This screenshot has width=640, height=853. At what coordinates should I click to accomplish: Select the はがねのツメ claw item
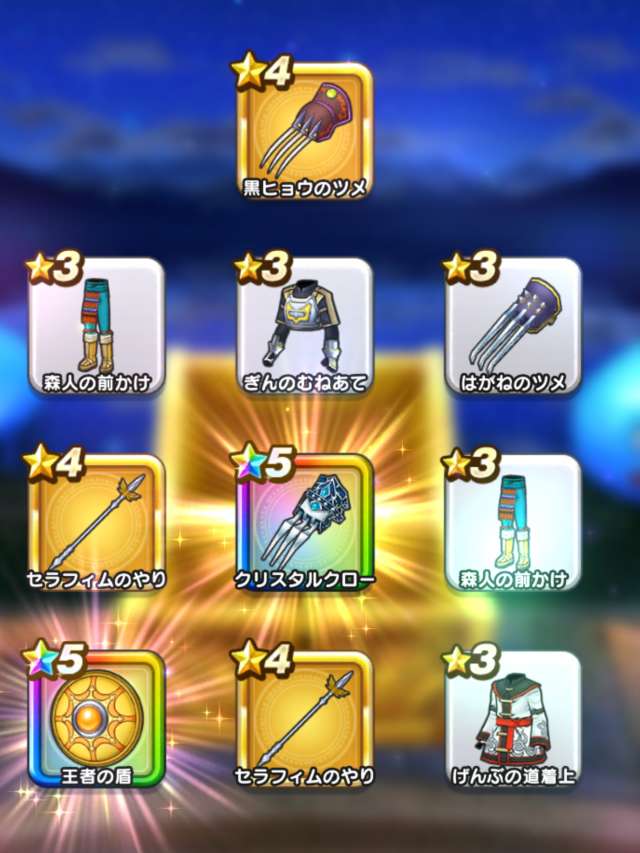pos(513,326)
